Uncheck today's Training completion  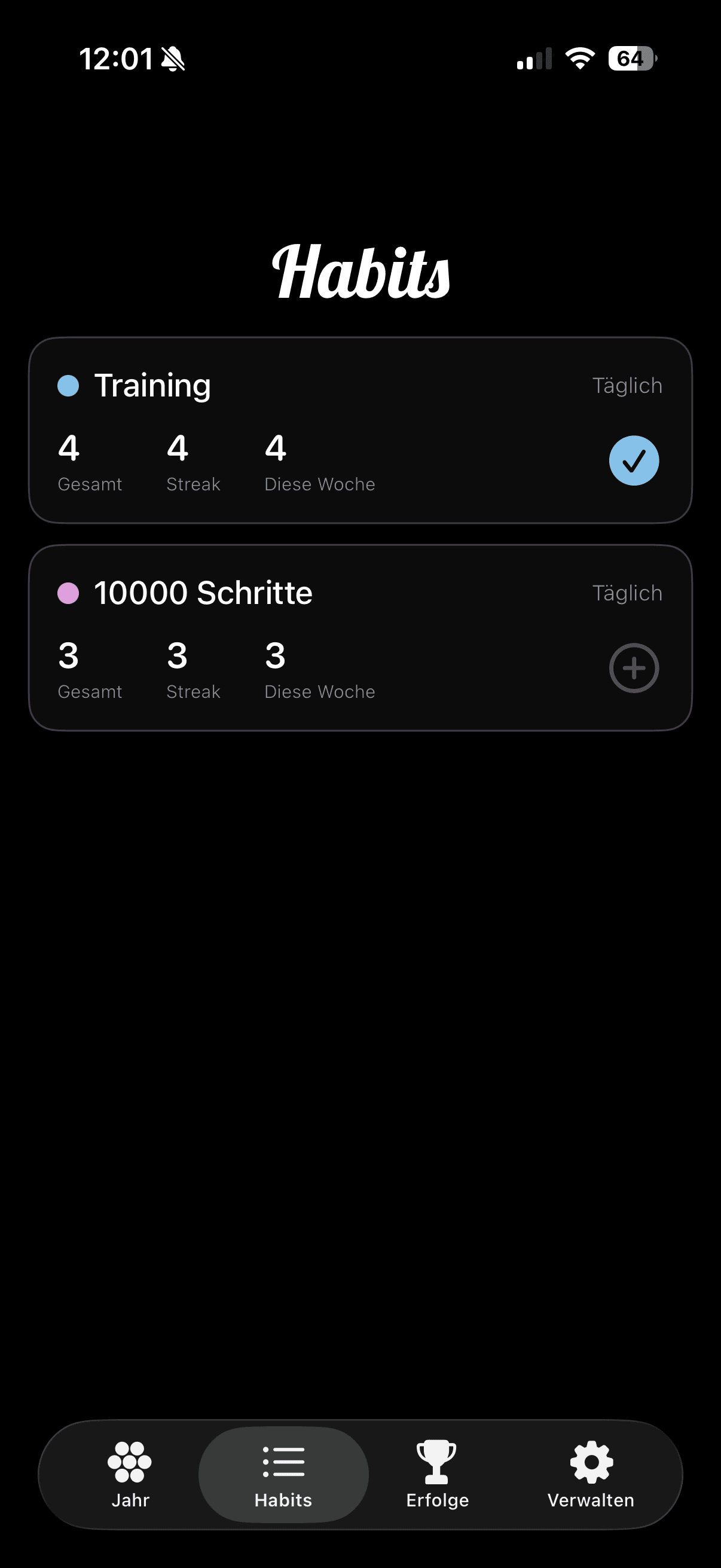(x=633, y=461)
